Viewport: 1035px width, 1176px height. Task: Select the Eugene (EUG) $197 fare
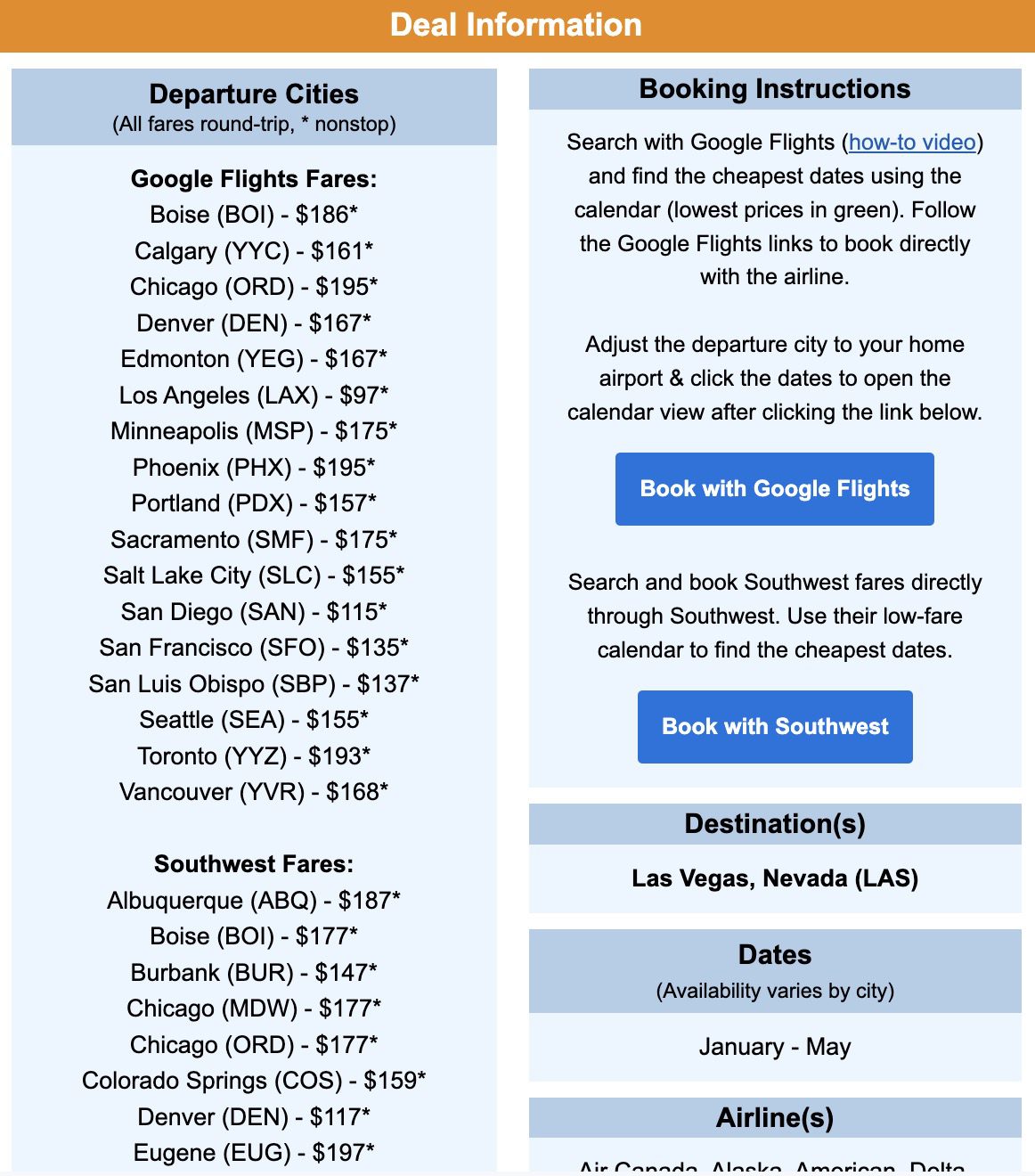pyautogui.click(x=254, y=1152)
